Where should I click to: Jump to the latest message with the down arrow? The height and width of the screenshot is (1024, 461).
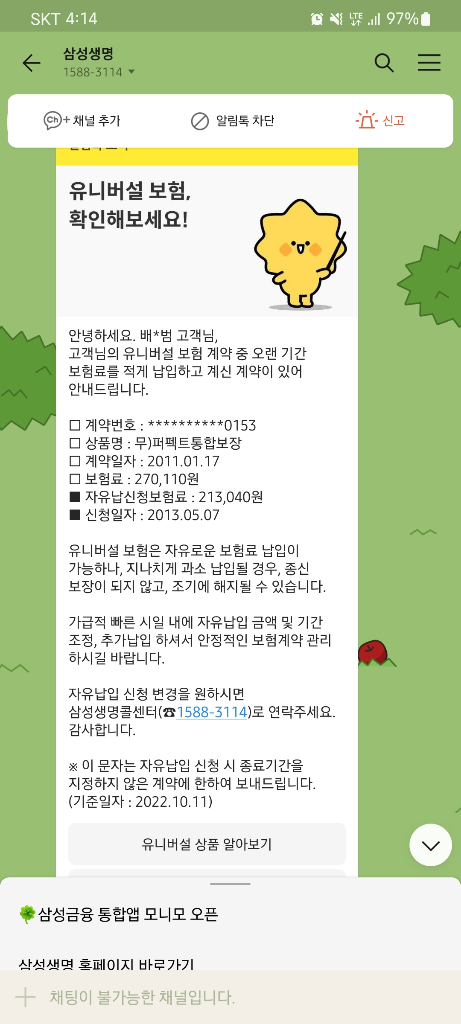click(x=430, y=845)
